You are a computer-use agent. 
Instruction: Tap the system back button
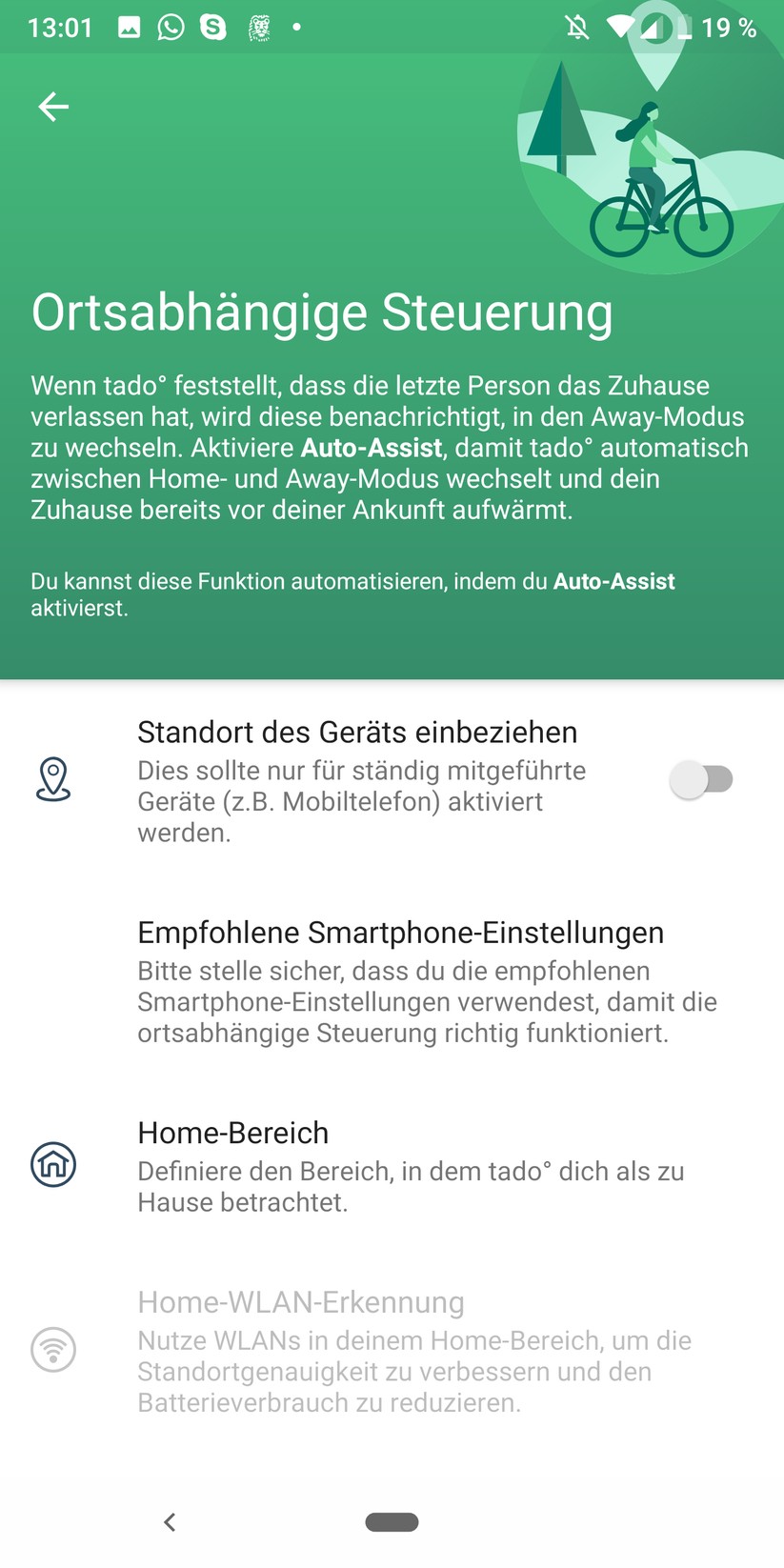pos(170,1522)
